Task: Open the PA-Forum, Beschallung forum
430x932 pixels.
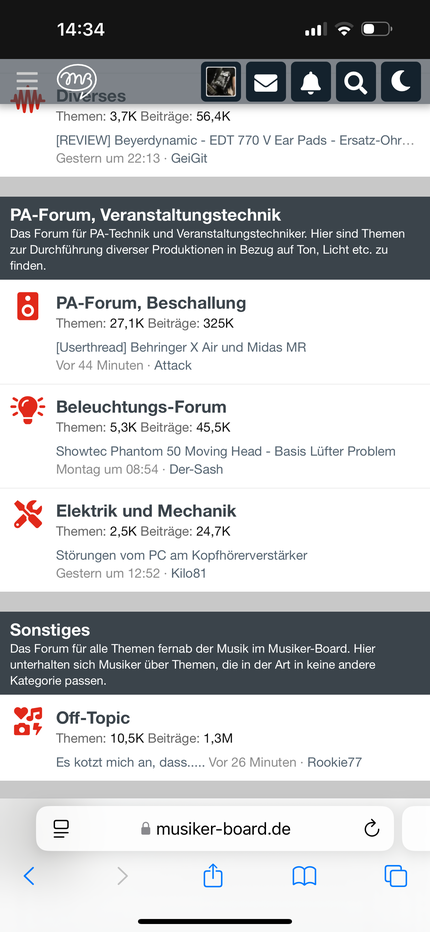Action: pos(151,303)
